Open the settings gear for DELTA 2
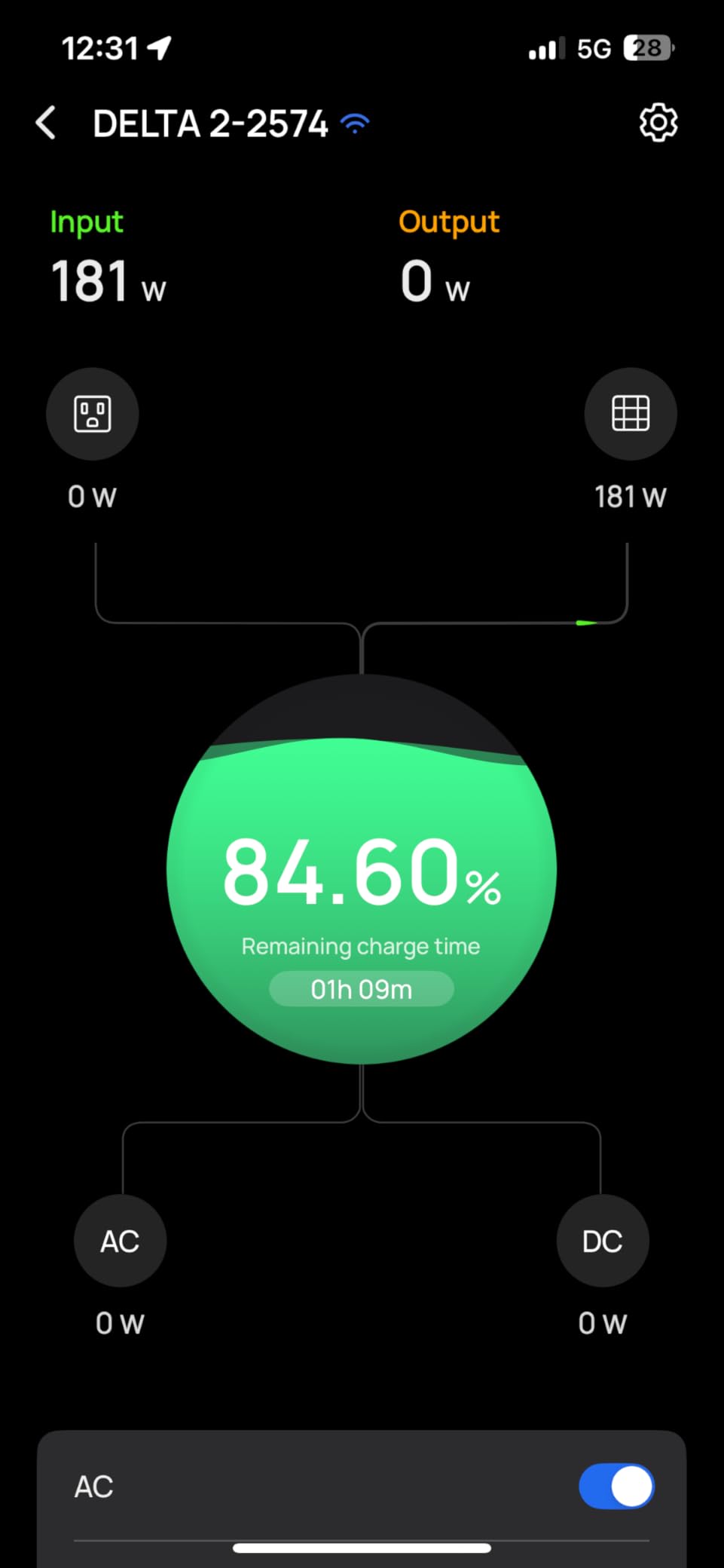Viewport: 724px width, 1568px height. (x=657, y=123)
